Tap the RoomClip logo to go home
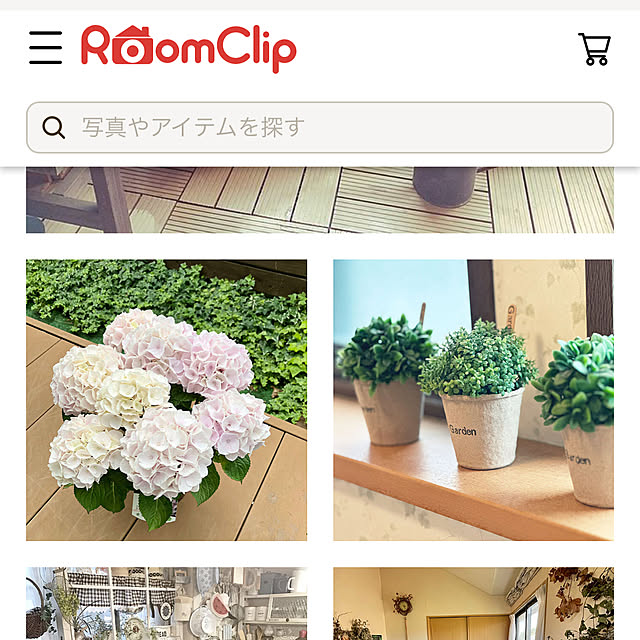Viewport: 640px width, 640px height. 188,48
